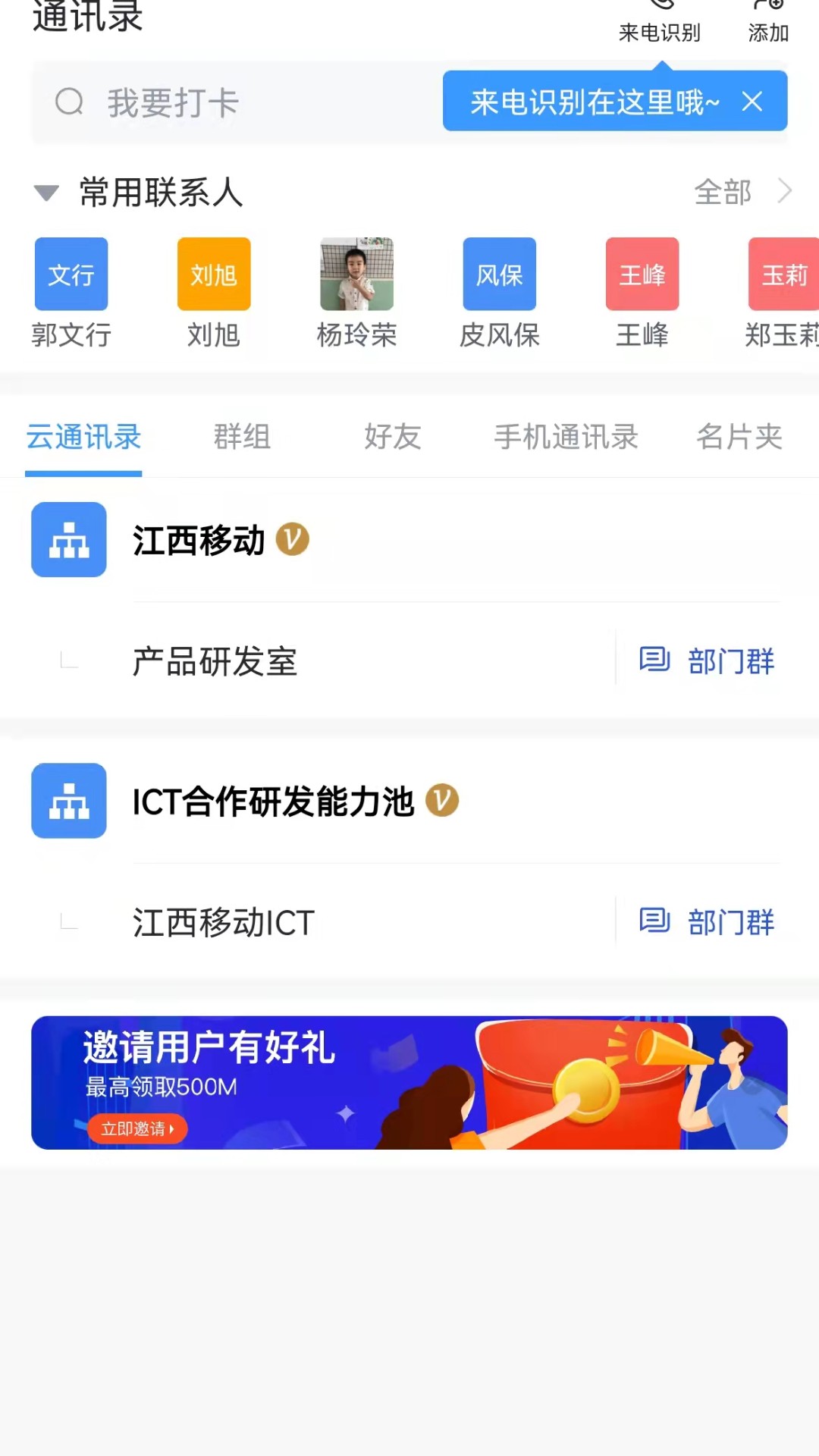Screen dimensions: 819x1456
Task: Open contact 刘旭
Action: 214,292
